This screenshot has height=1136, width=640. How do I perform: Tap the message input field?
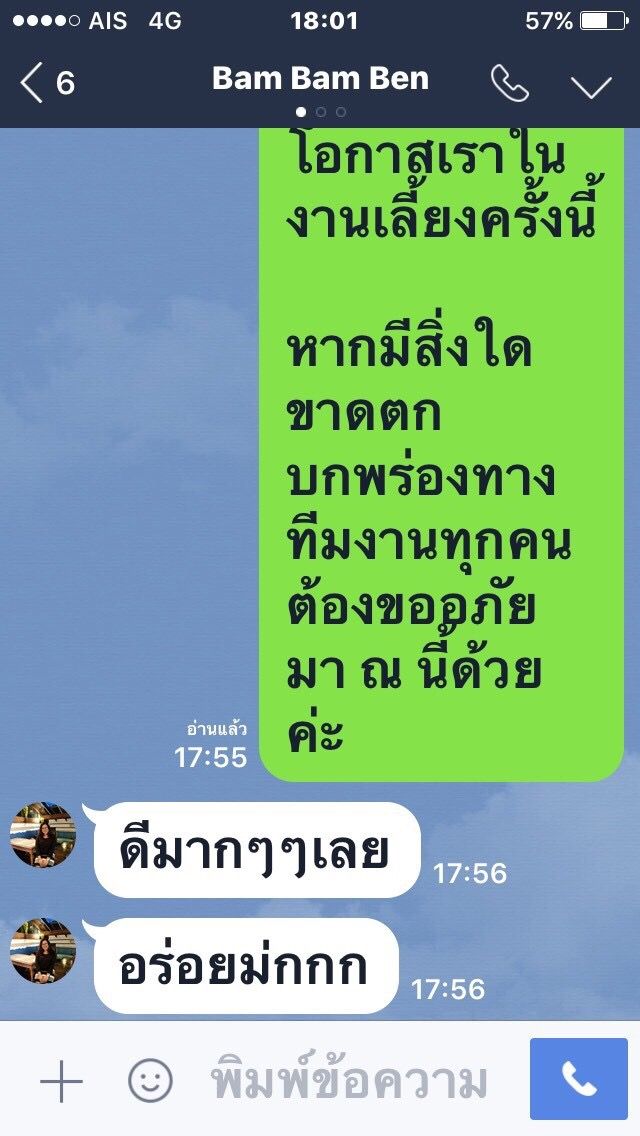[350, 1081]
